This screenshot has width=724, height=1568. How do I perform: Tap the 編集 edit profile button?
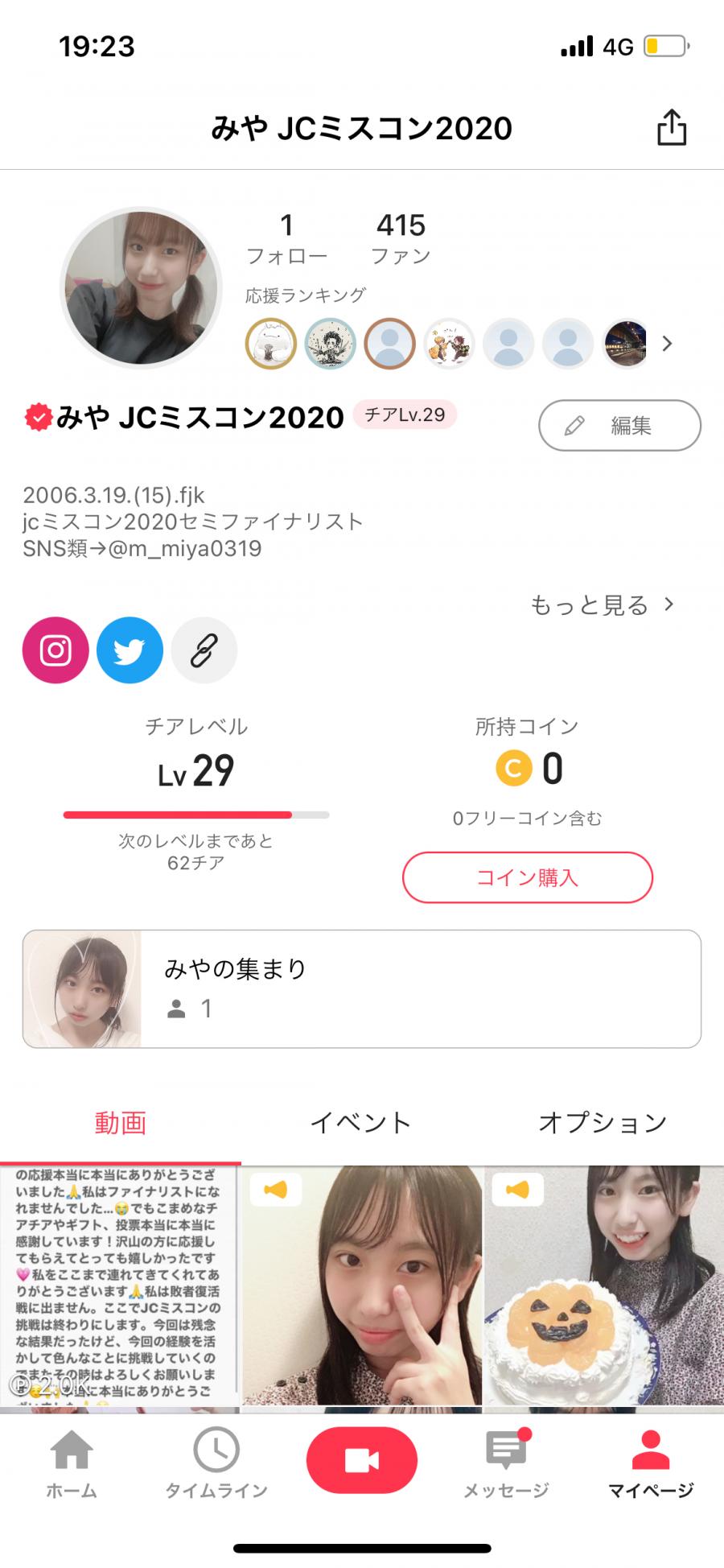point(619,425)
